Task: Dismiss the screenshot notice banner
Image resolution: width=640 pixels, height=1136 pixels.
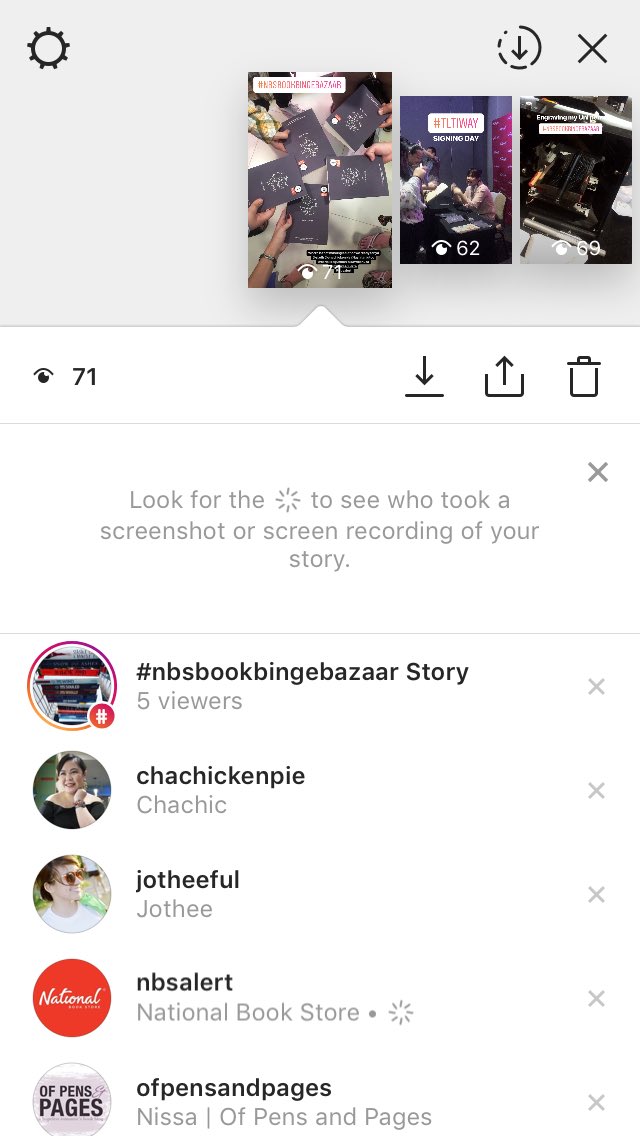Action: point(598,472)
